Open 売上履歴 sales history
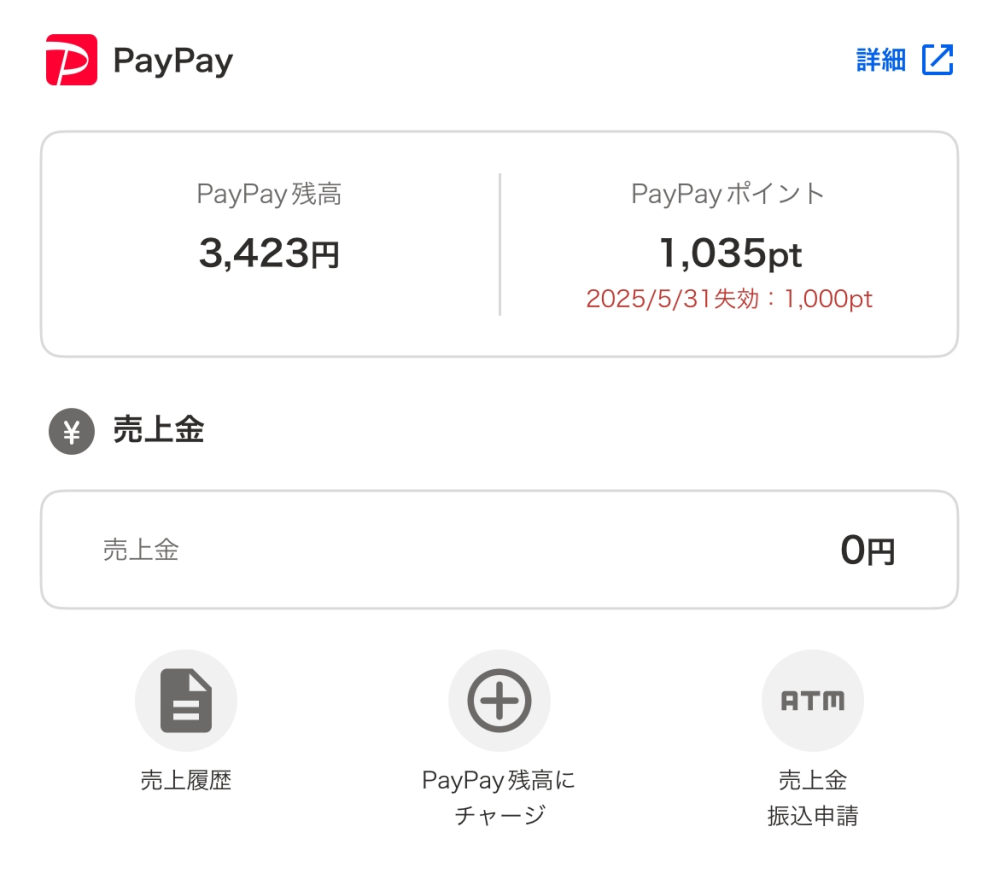Image resolution: width=999 pixels, height=879 pixels. 186,702
